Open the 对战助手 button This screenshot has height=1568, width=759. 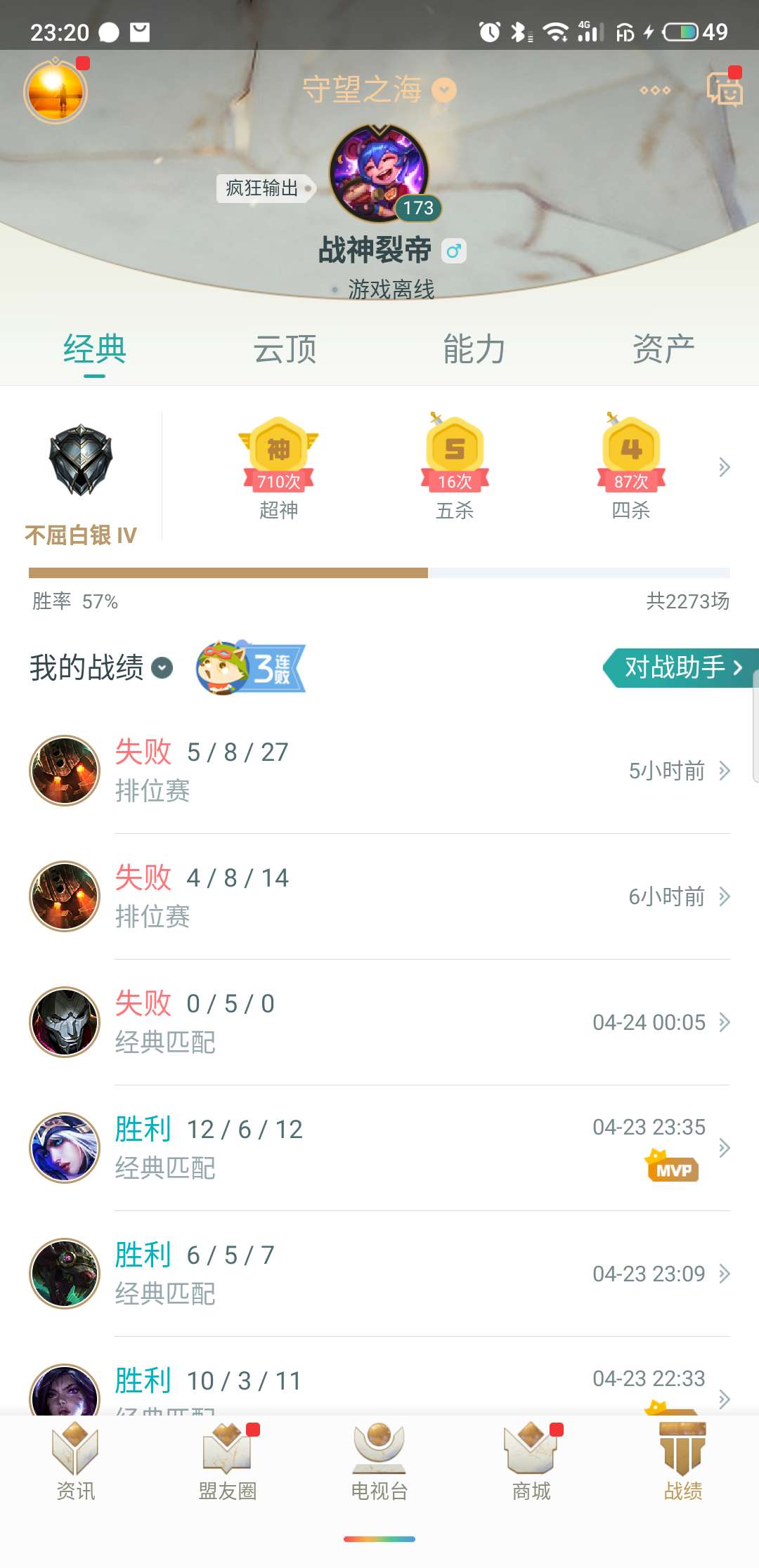680,667
